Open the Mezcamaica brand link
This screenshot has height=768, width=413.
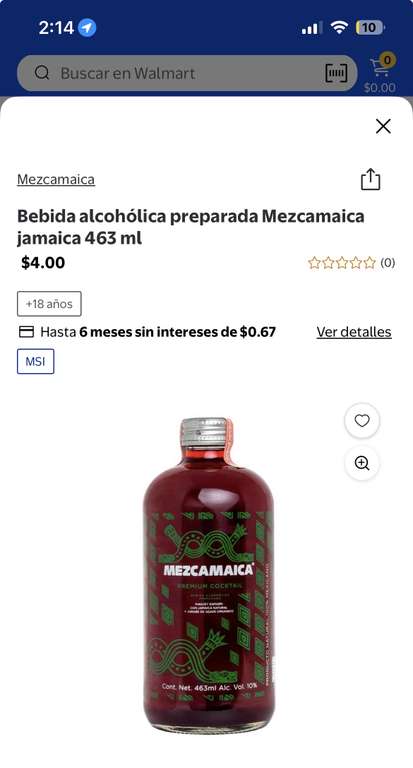(x=56, y=180)
